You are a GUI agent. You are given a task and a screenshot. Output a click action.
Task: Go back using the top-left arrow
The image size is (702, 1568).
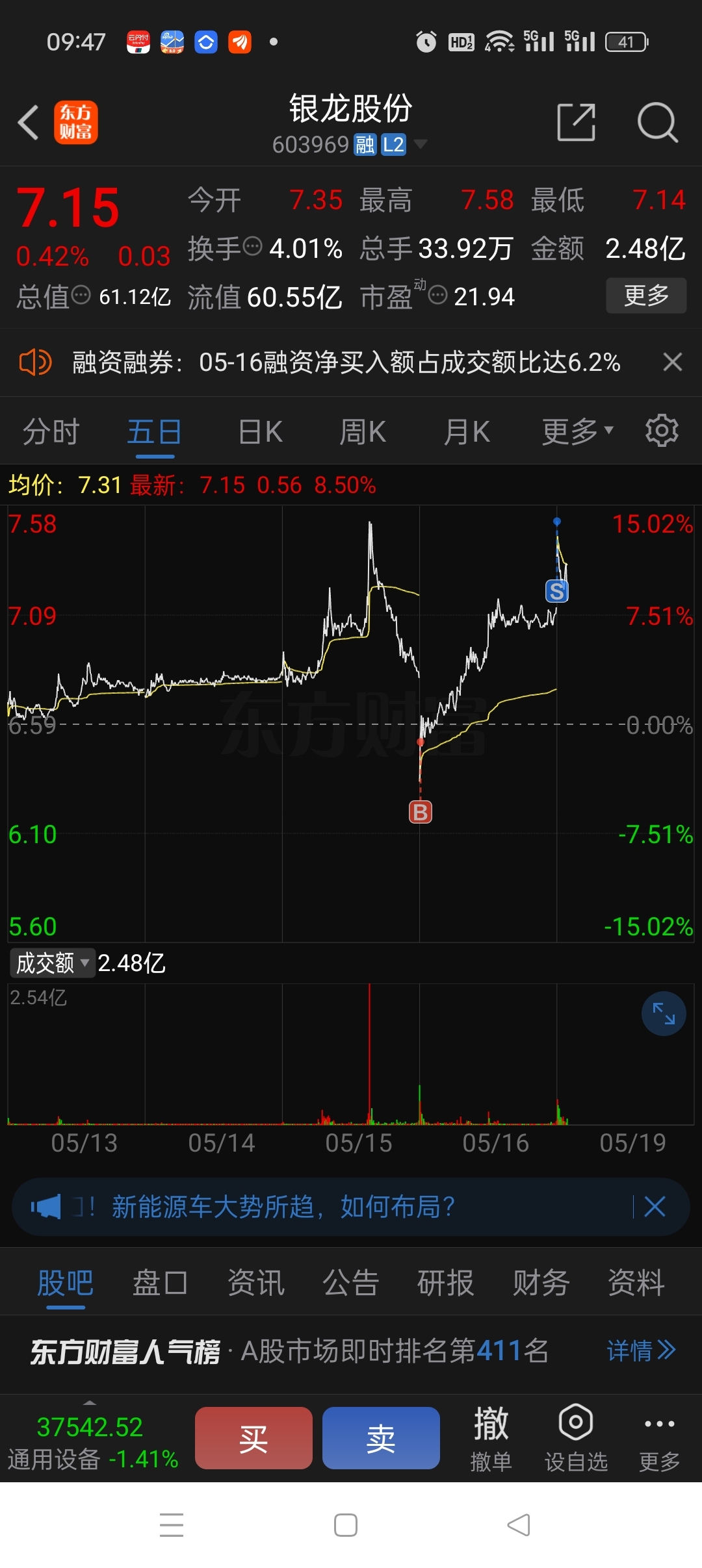(x=29, y=122)
